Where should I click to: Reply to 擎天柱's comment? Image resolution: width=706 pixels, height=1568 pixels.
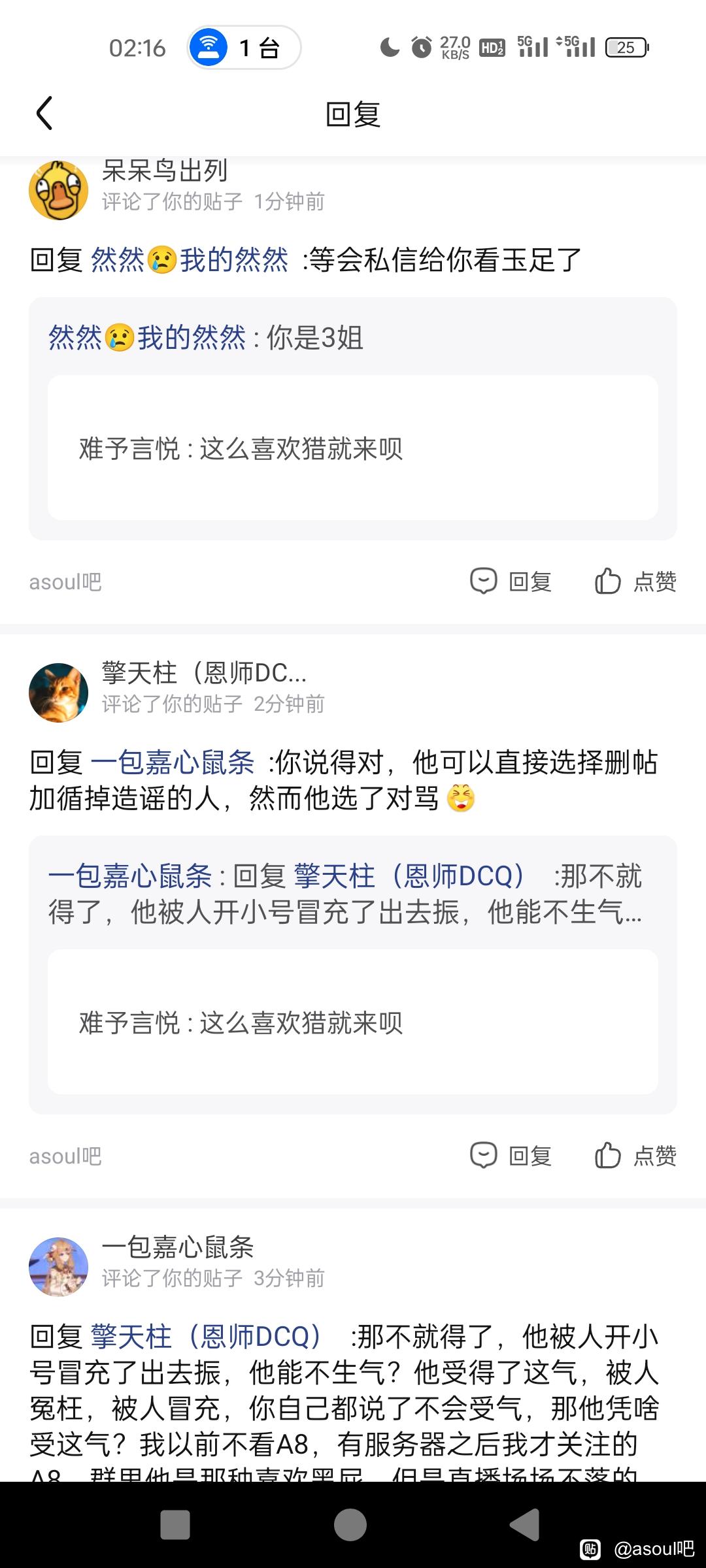coord(511,1155)
